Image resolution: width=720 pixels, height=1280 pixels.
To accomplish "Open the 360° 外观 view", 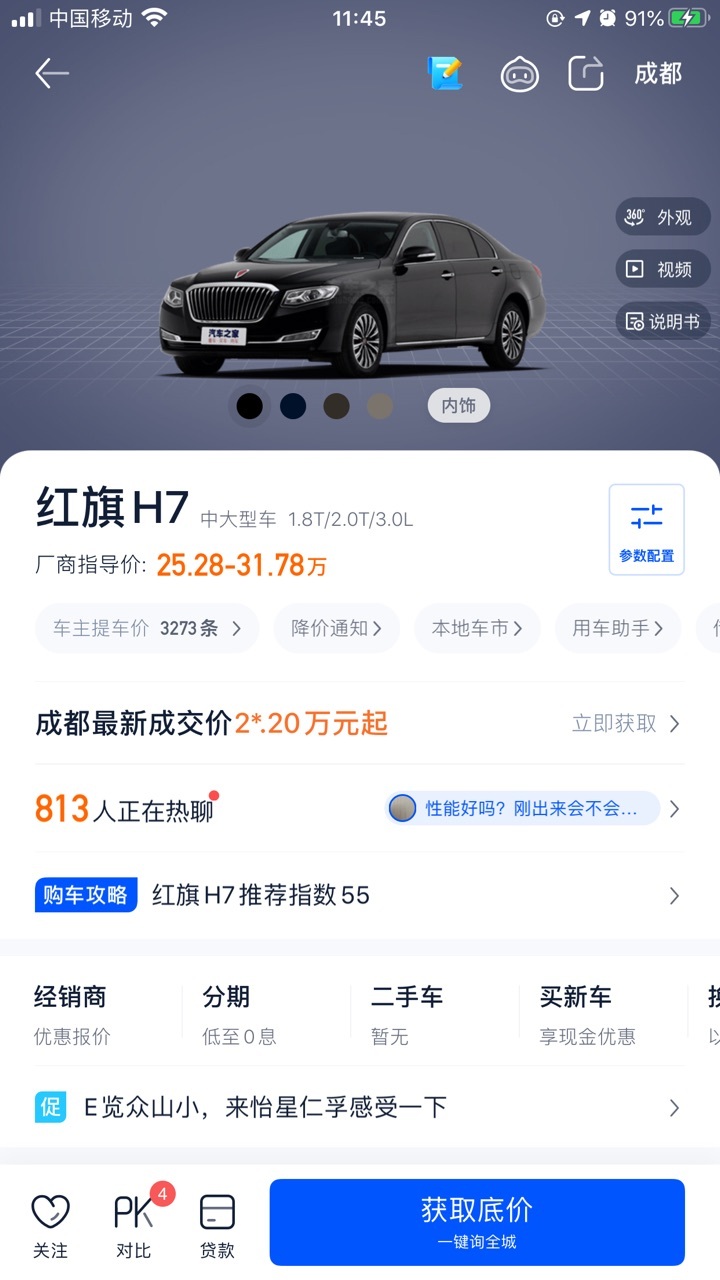I will tap(662, 216).
